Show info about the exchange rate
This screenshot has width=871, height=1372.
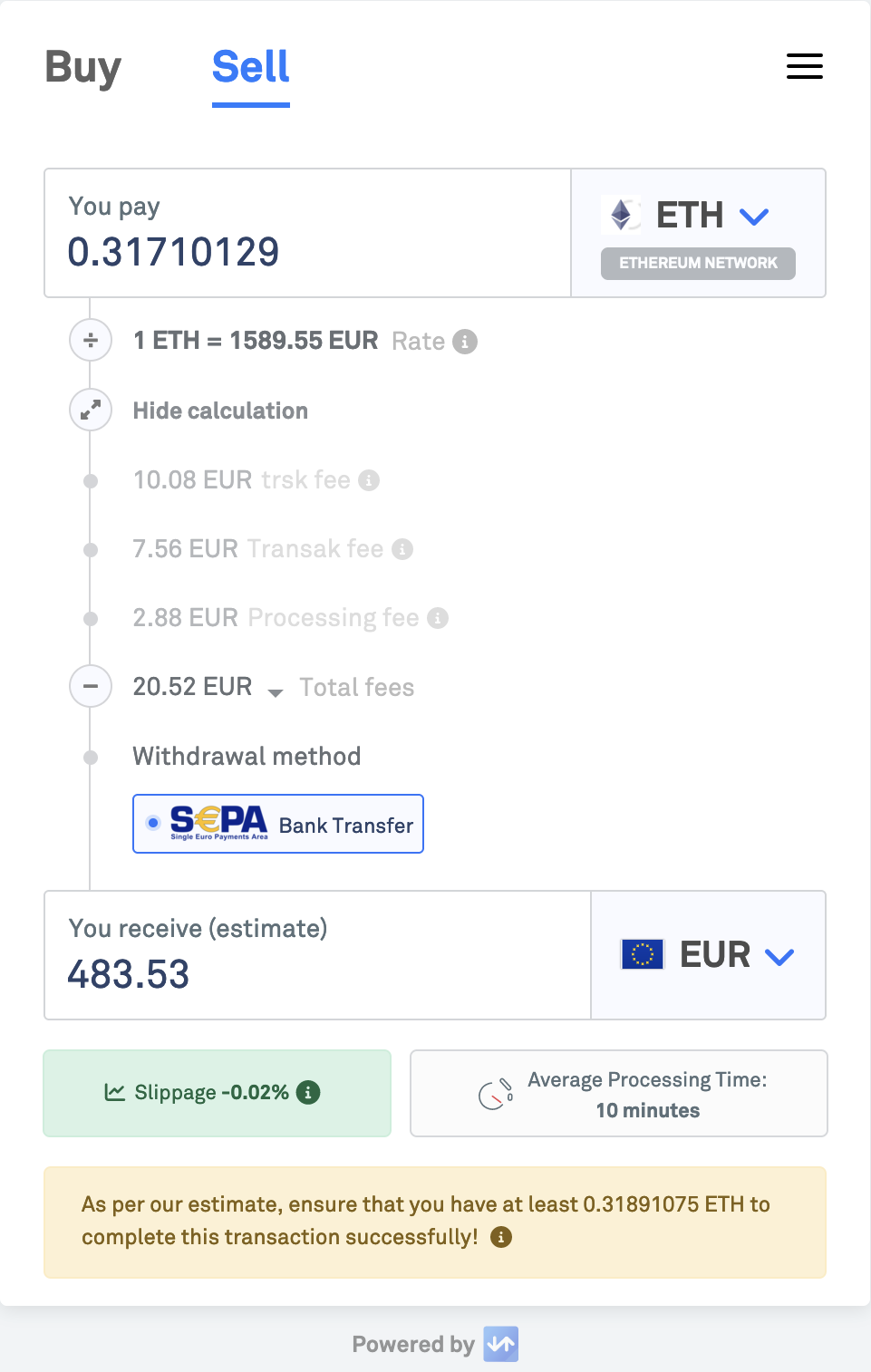coord(465,342)
